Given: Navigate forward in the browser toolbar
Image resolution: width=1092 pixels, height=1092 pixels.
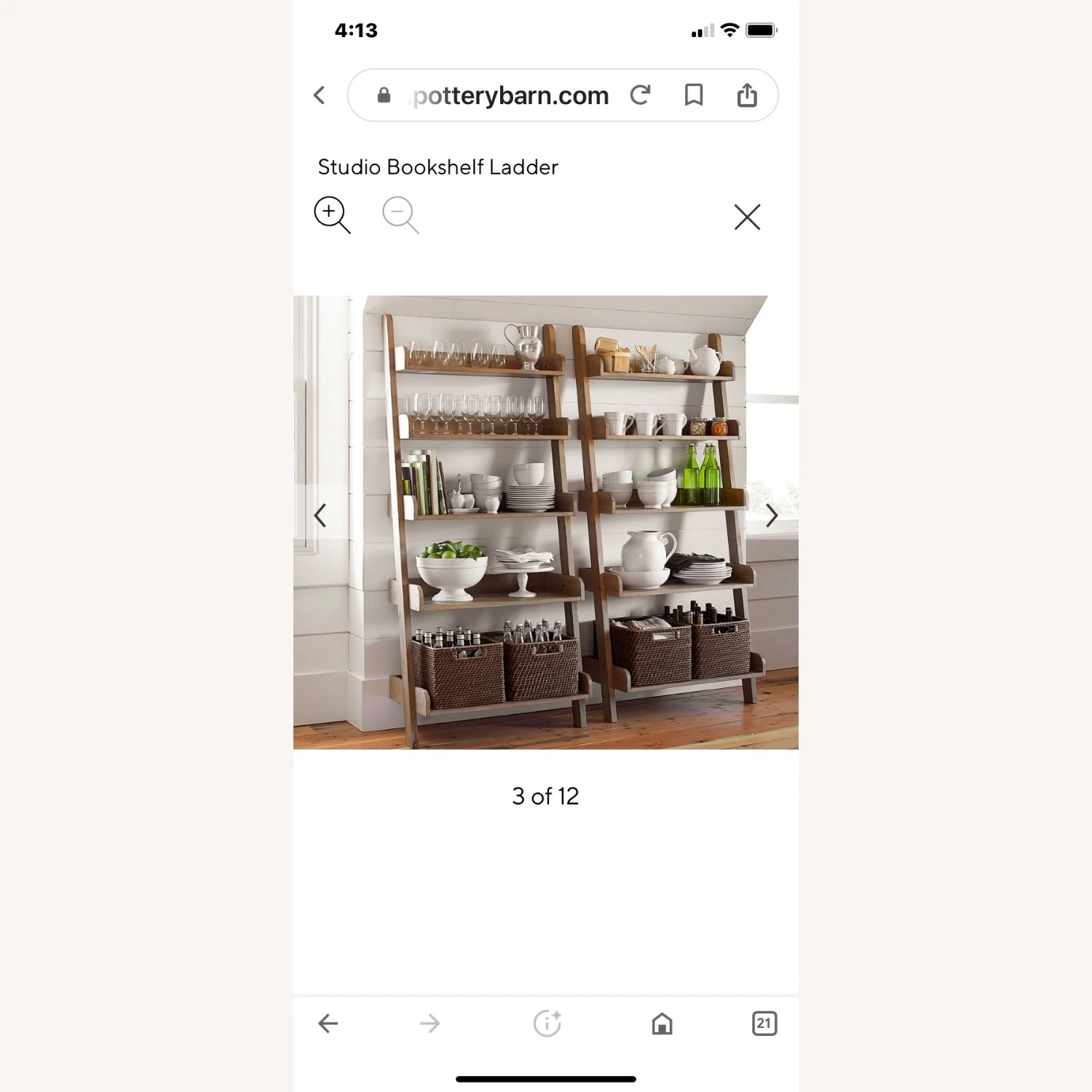Looking at the screenshot, I should [x=430, y=1024].
